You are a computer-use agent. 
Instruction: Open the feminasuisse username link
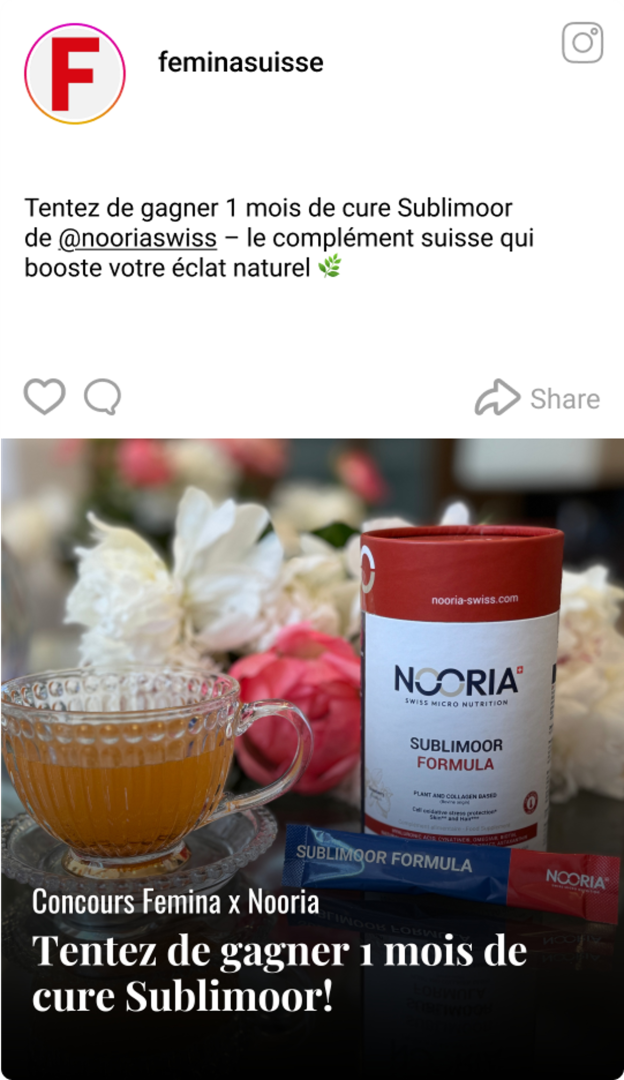[240, 62]
